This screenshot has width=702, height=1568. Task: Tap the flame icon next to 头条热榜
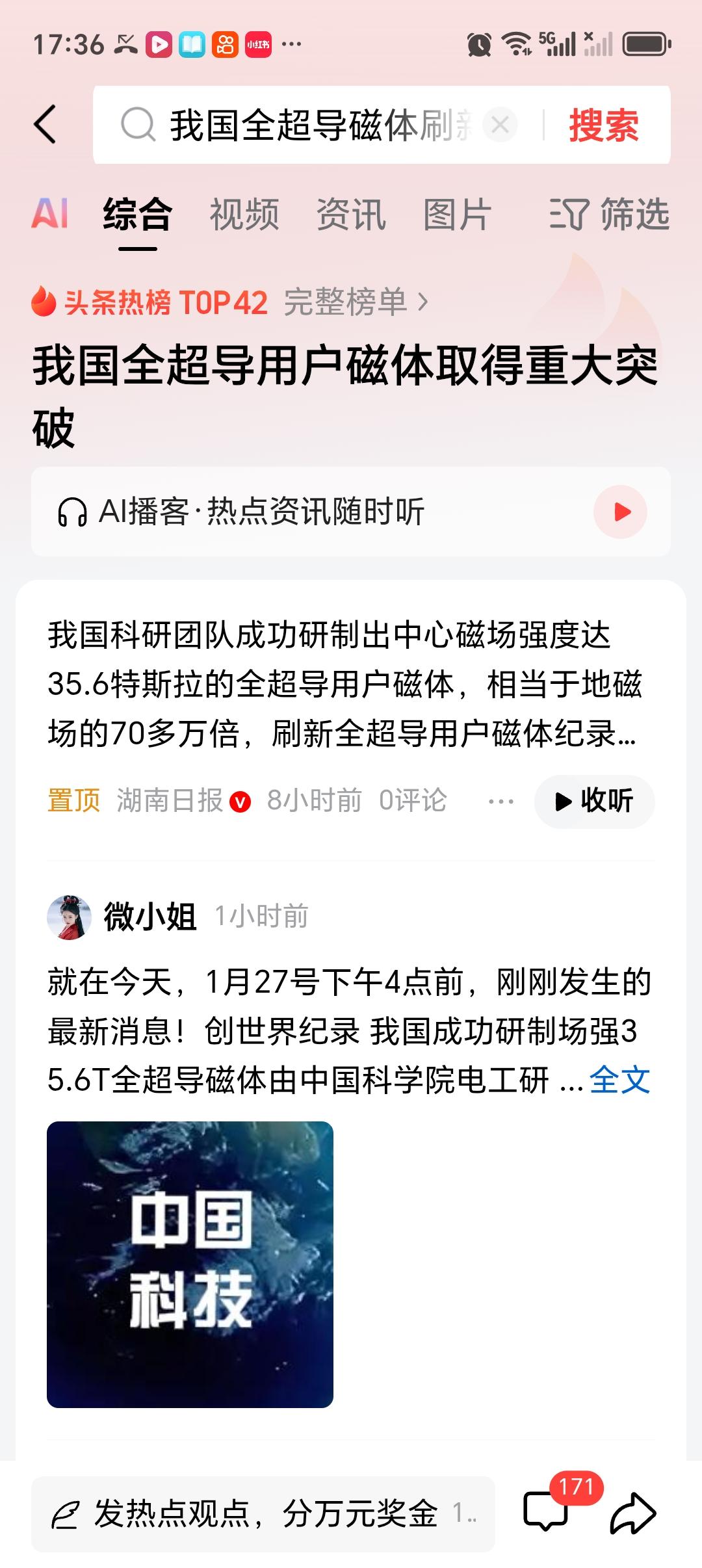[43, 302]
